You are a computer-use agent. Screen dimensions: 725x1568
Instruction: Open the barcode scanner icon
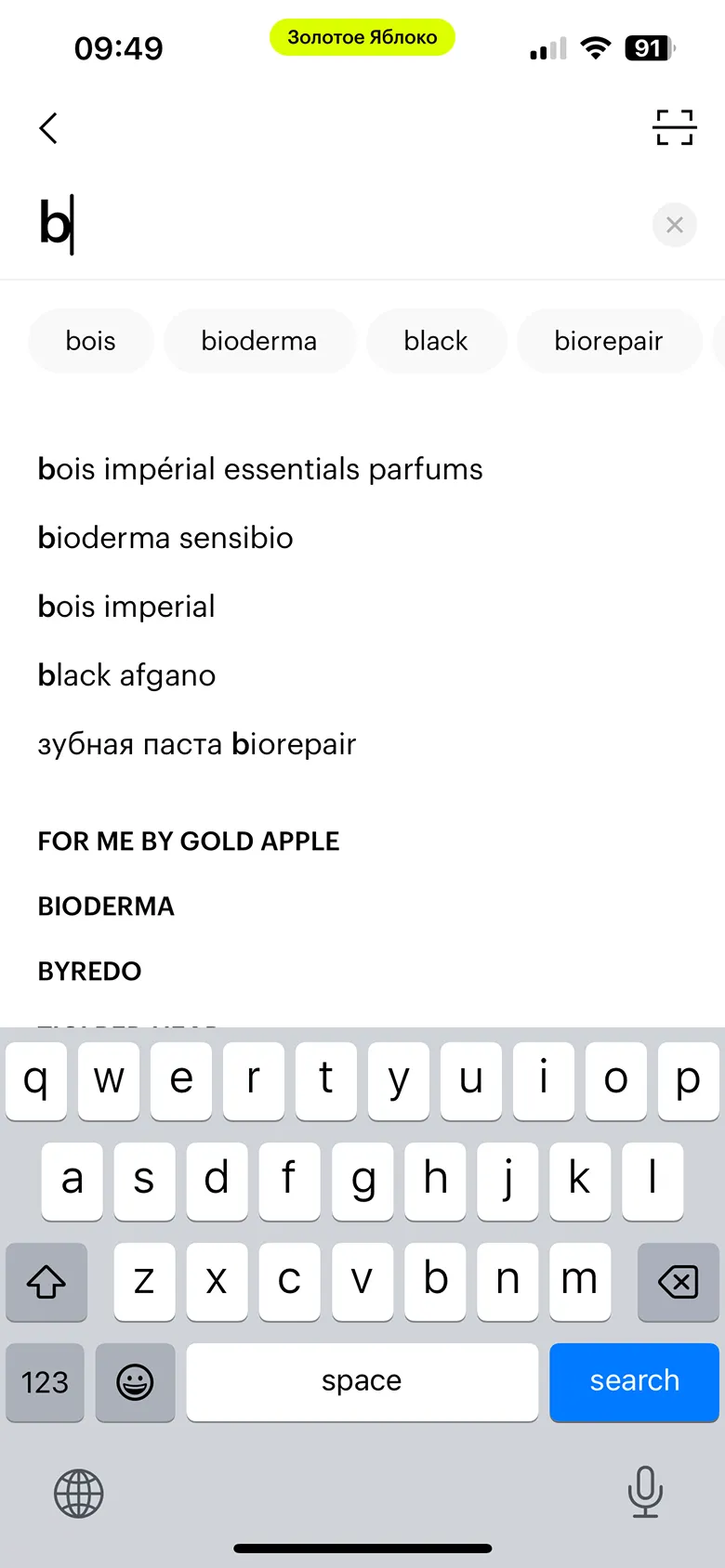pos(674,128)
